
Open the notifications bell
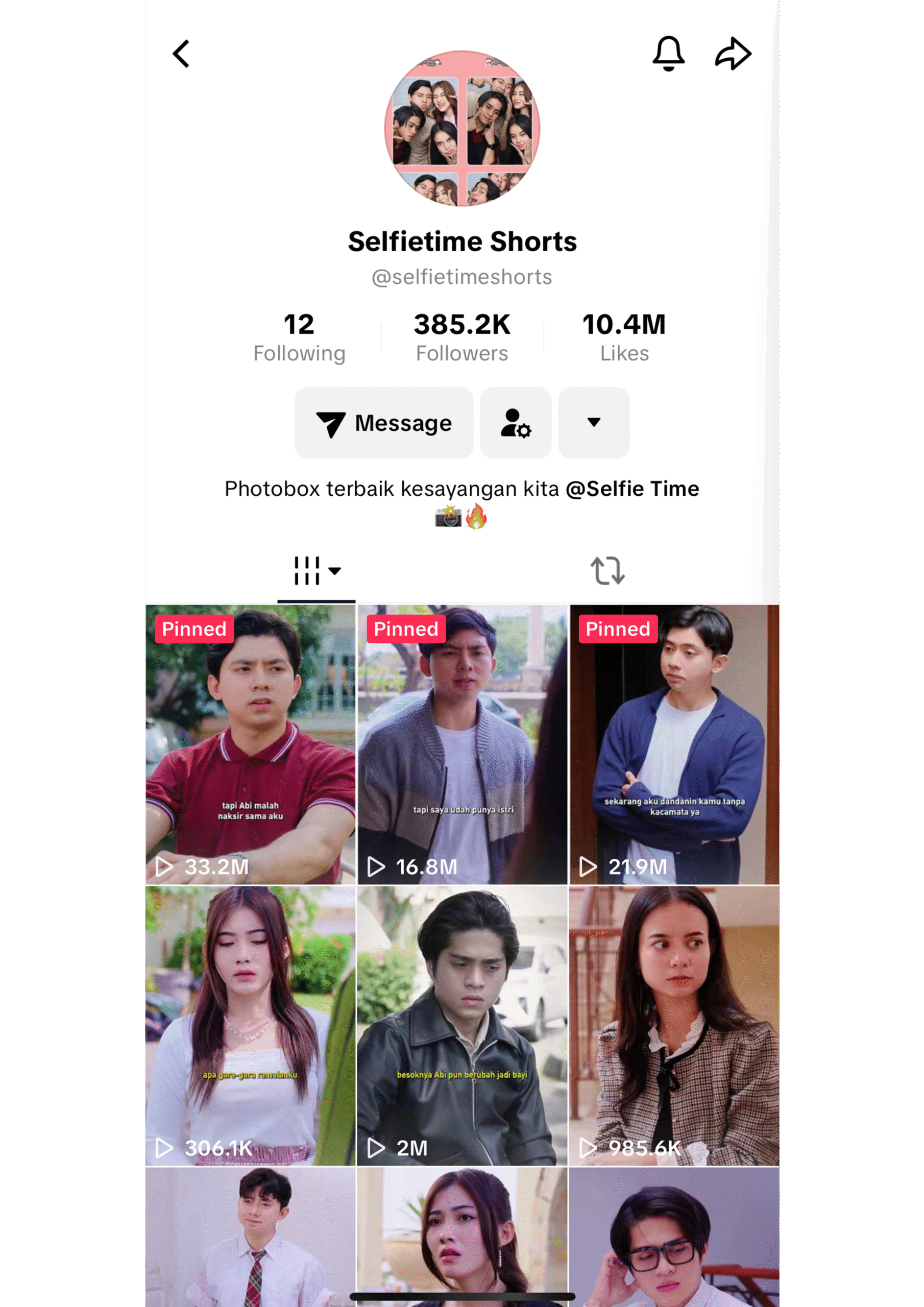pyautogui.click(x=668, y=54)
